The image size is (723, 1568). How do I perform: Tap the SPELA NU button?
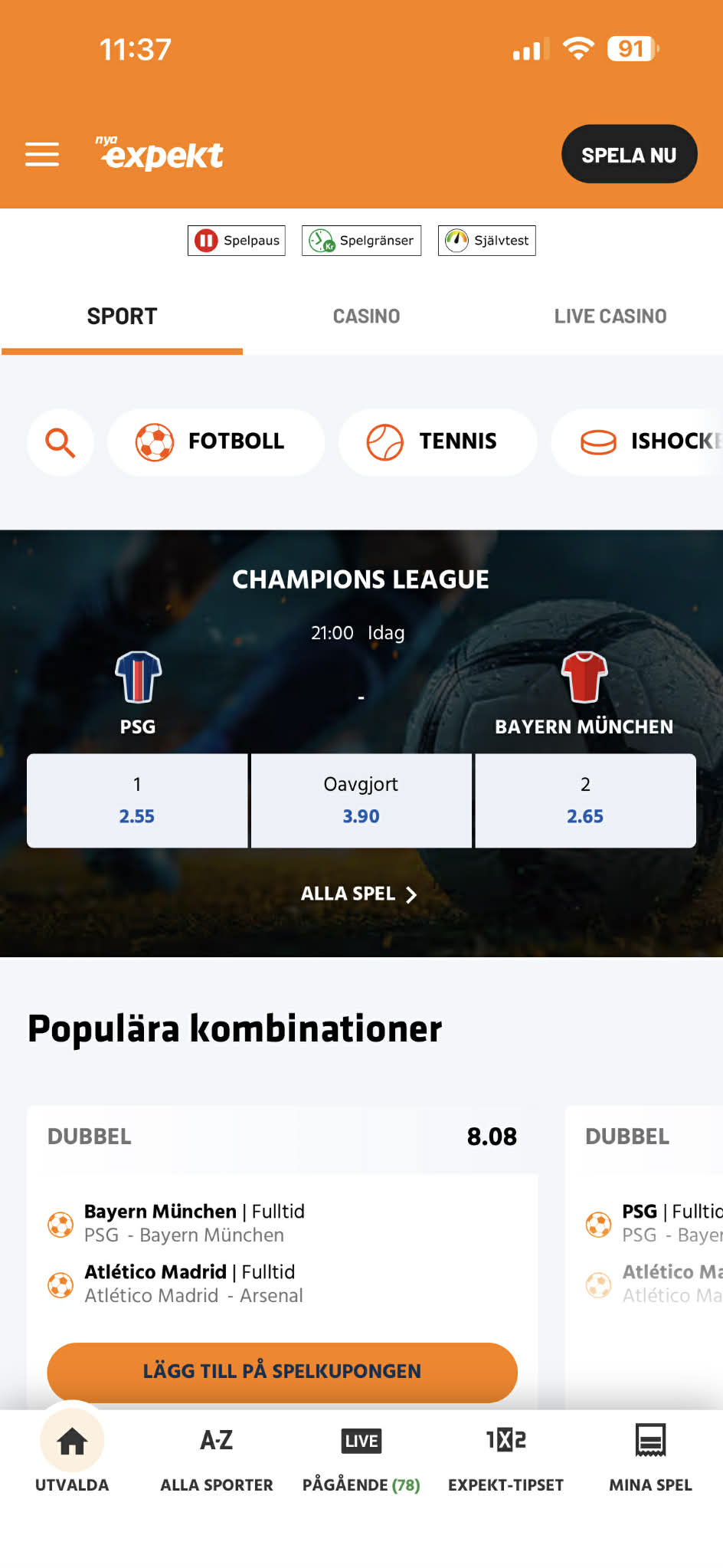point(629,154)
